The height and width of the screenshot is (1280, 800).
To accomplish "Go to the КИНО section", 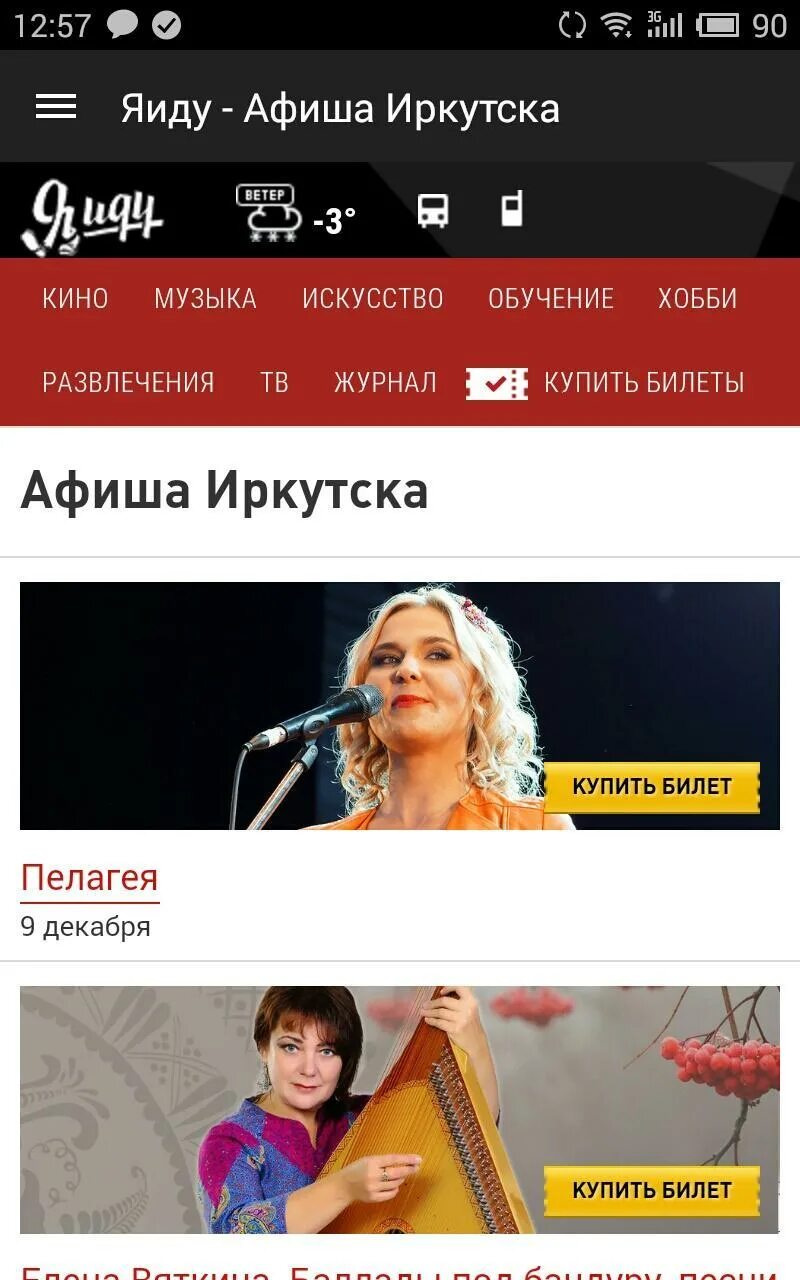I will point(75,298).
